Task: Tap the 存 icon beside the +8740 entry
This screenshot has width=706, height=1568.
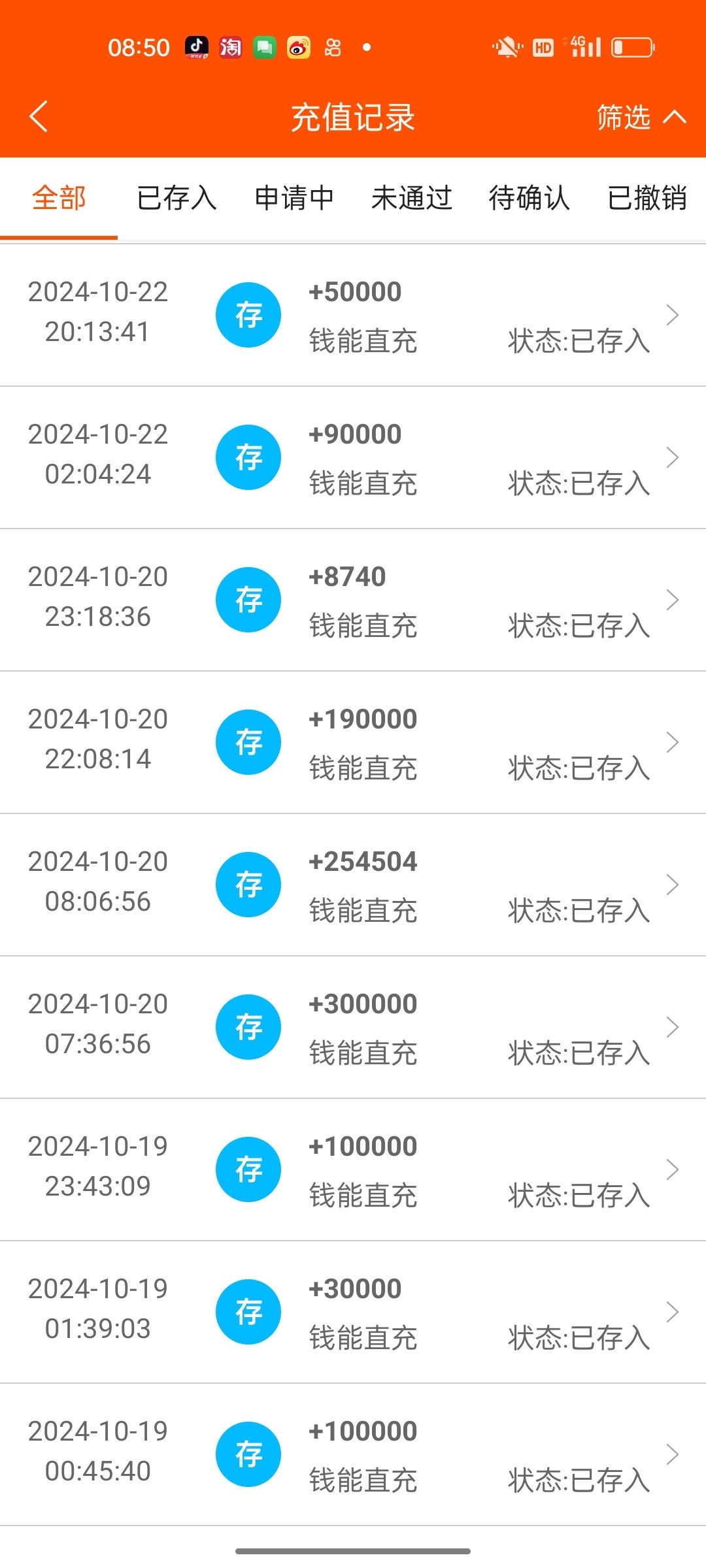Action: pos(248,599)
